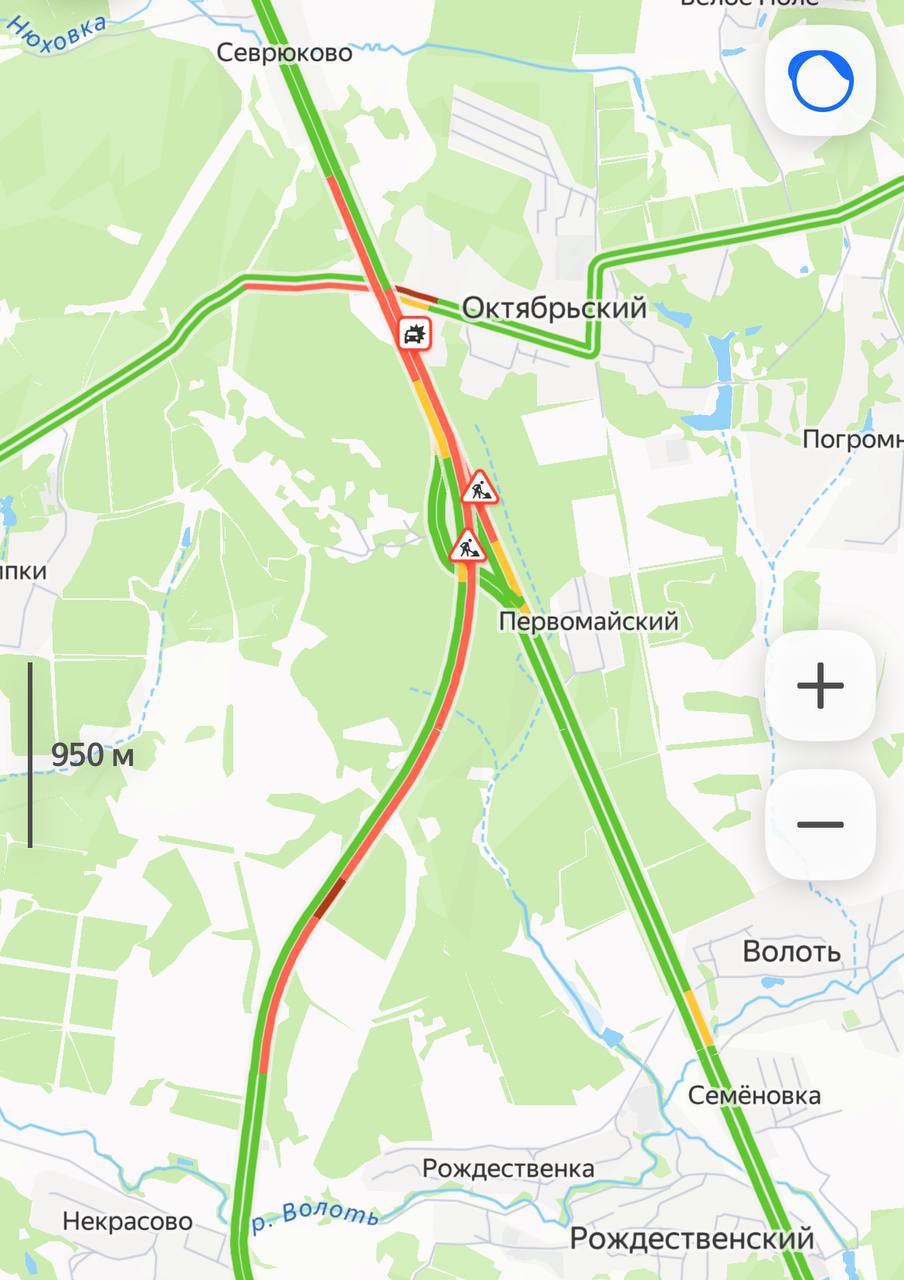Viewport: 904px width, 1280px height.
Task: Open the road accident marker near Октябрьский
Action: 413,333
